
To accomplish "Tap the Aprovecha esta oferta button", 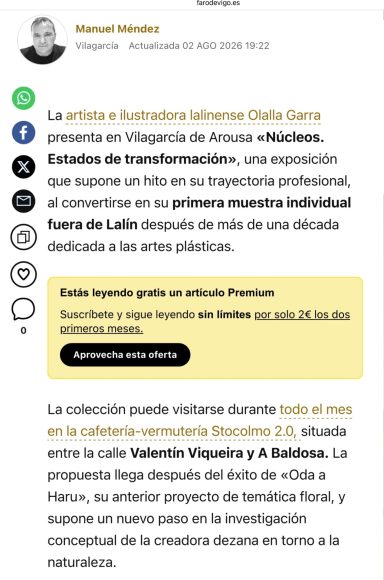I will (x=125, y=355).
